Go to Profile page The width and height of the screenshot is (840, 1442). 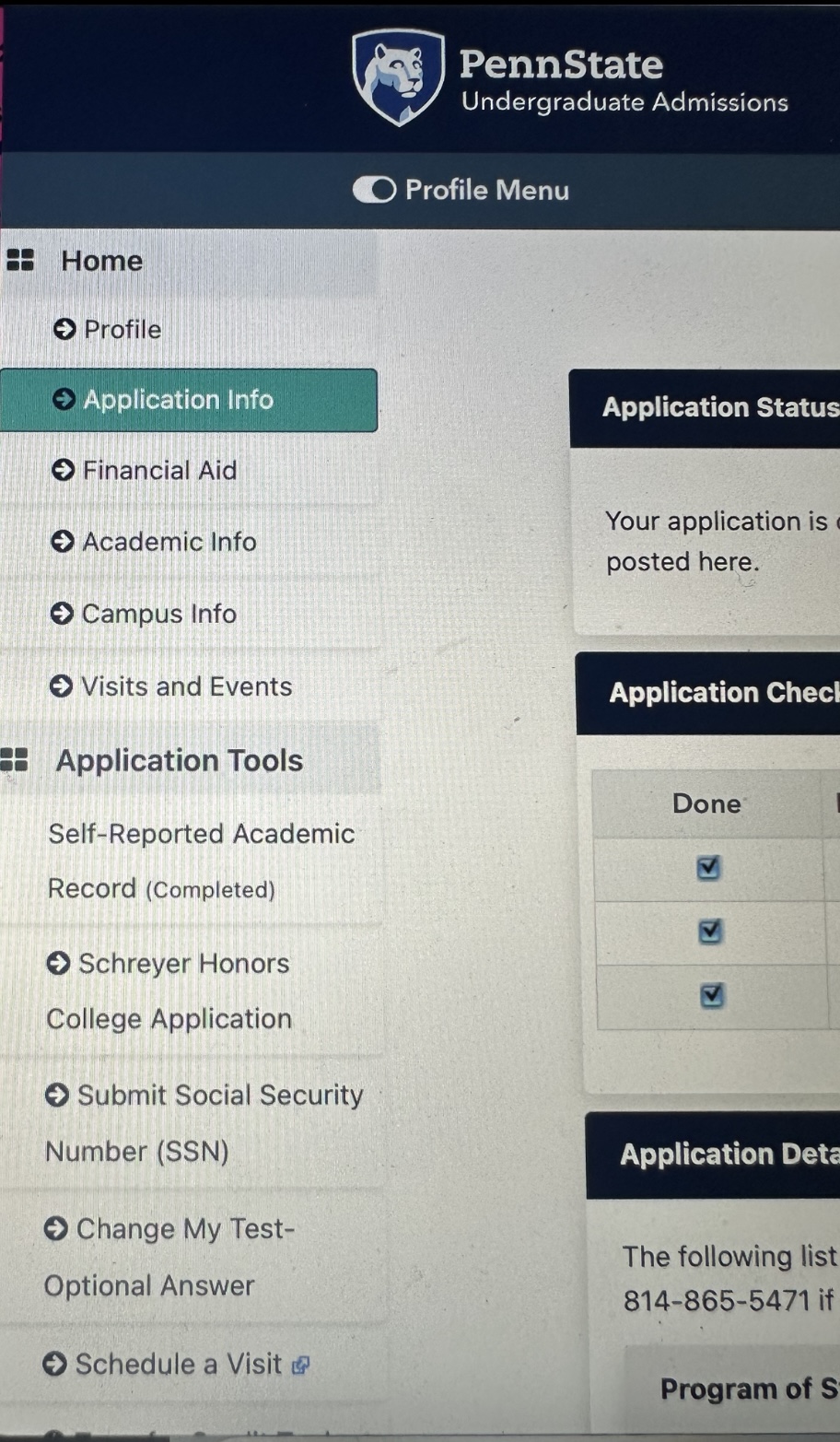coord(122,330)
